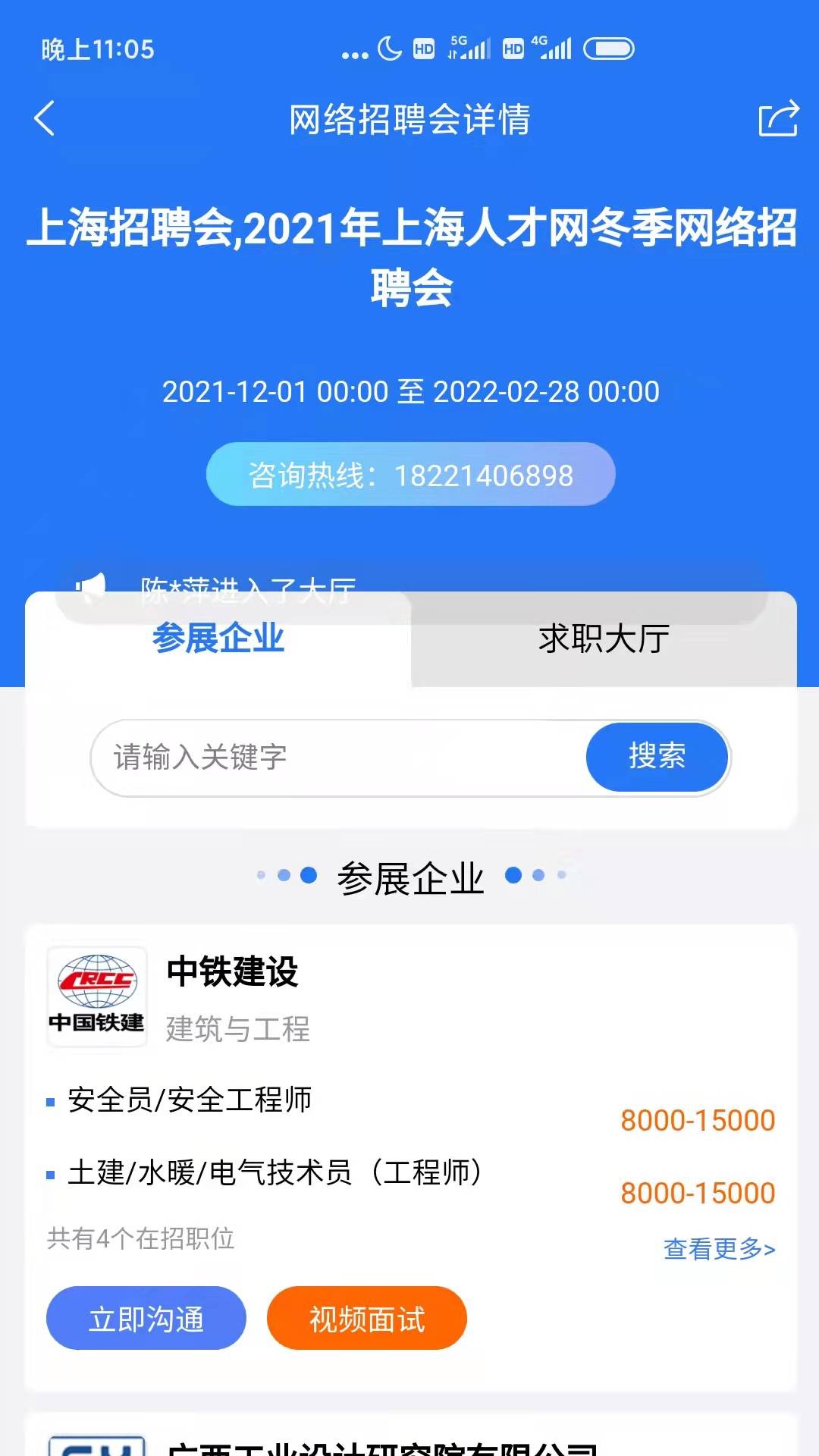The image size is (819, 1456).
Task: Tap the 立即沟通 button
Action: point(146,1319)
